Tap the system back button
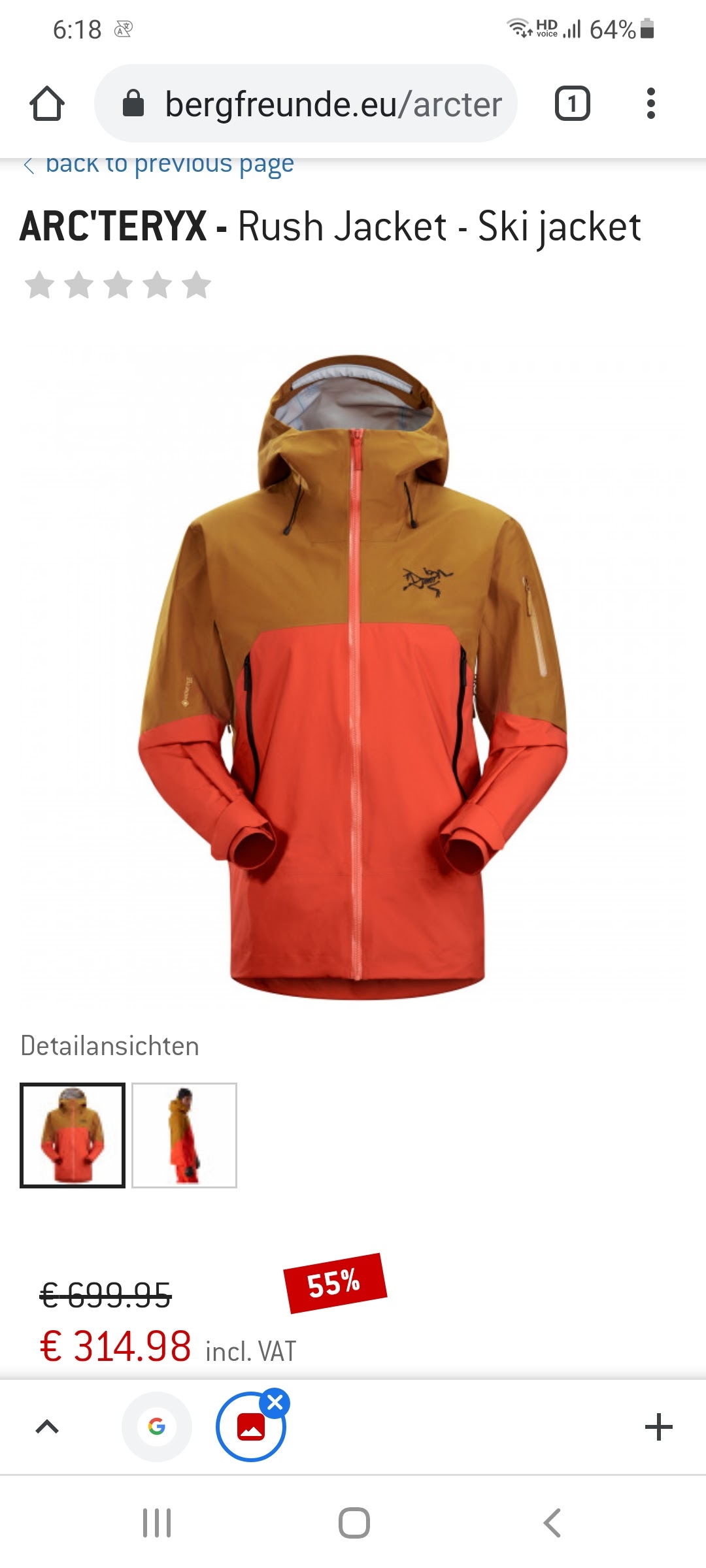This screenshot has height=1568, width=706. [552, 1523]
